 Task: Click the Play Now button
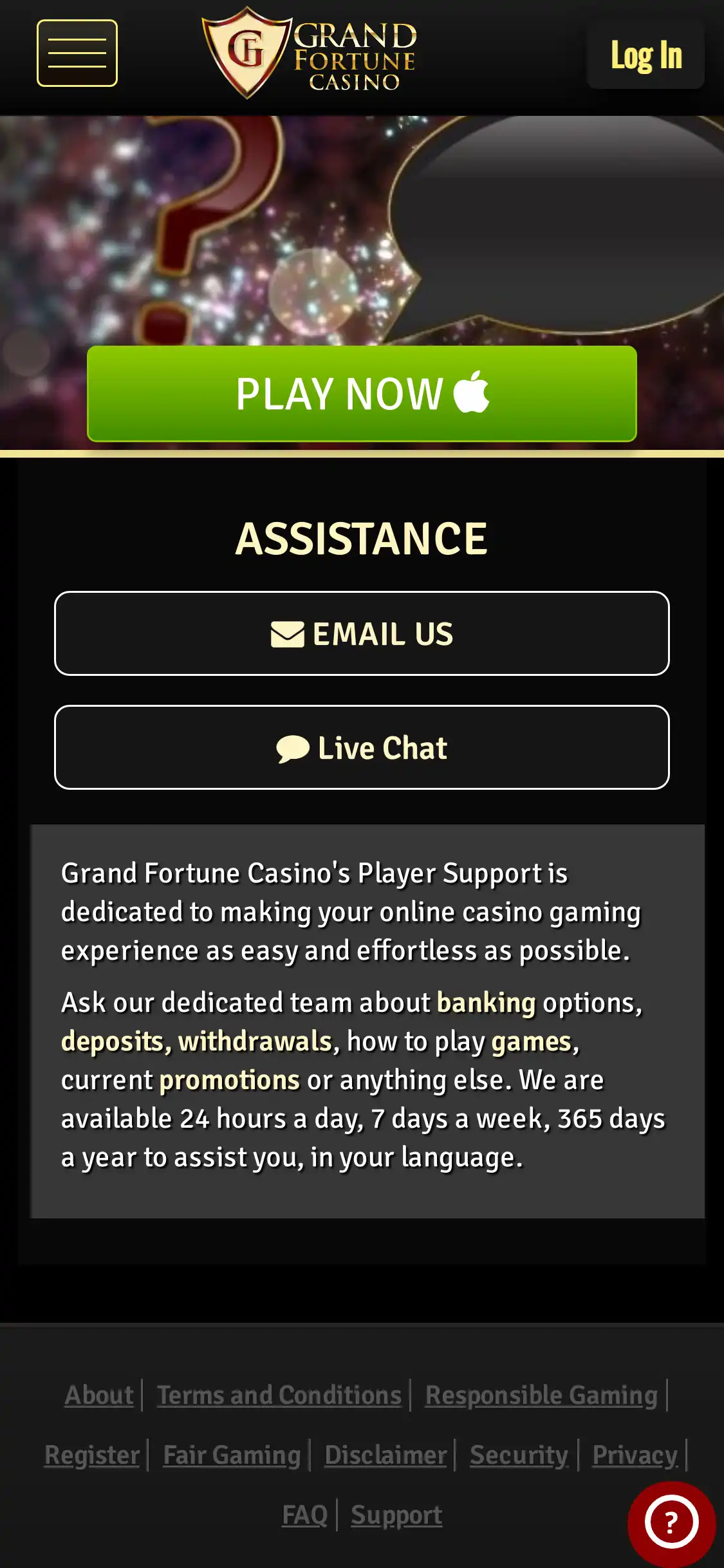click(362, 393)
